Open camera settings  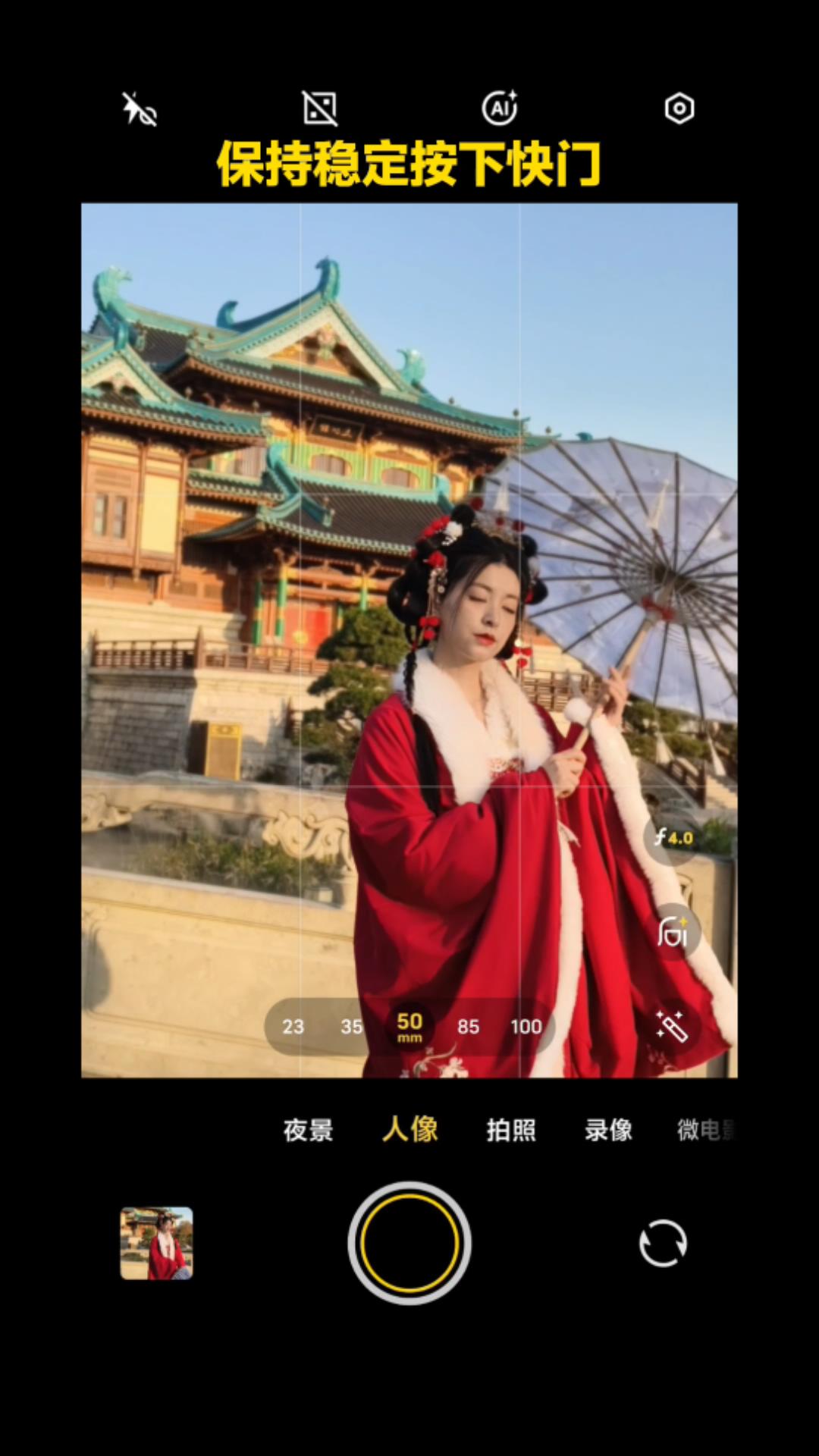(x=679, y=108)
